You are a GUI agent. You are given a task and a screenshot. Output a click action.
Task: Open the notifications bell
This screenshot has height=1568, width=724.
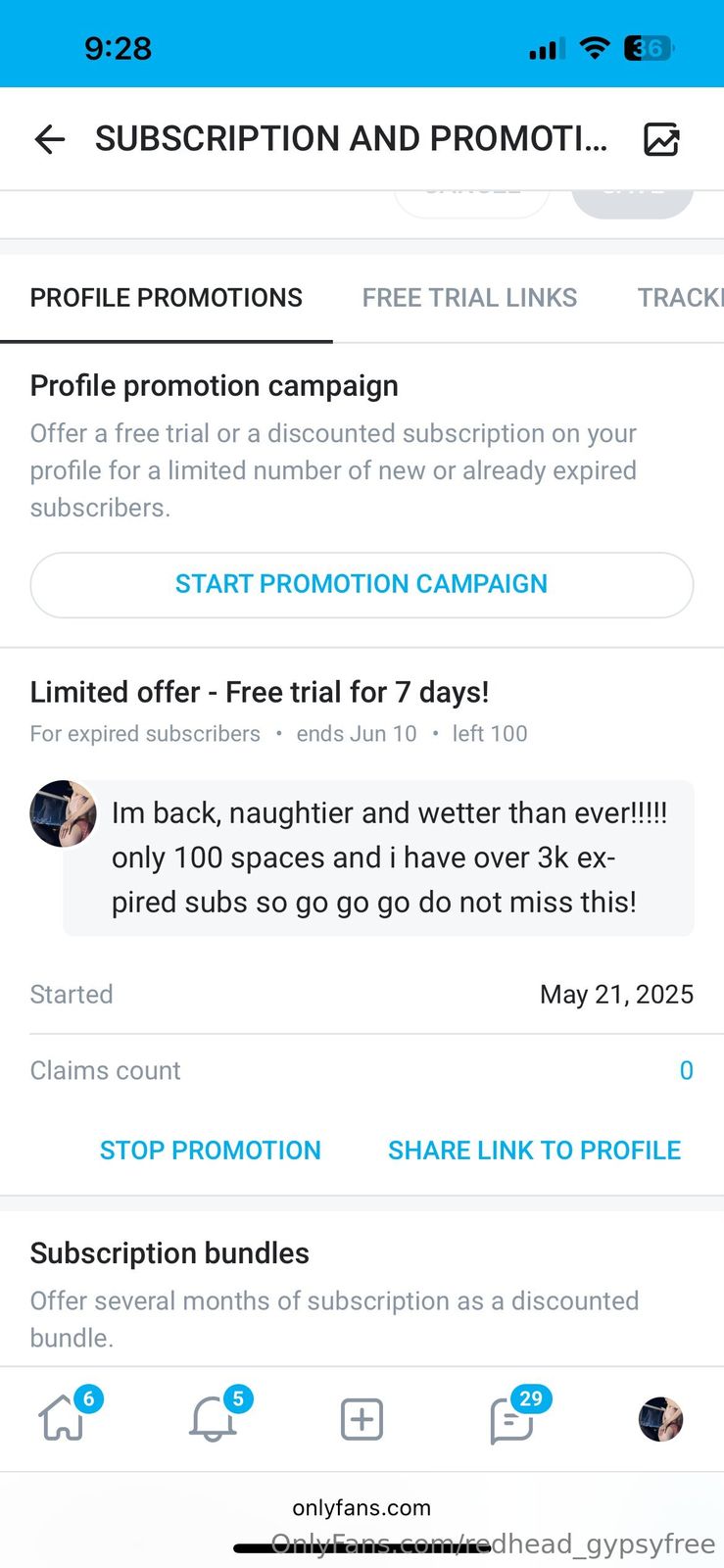click(213, 1419)
